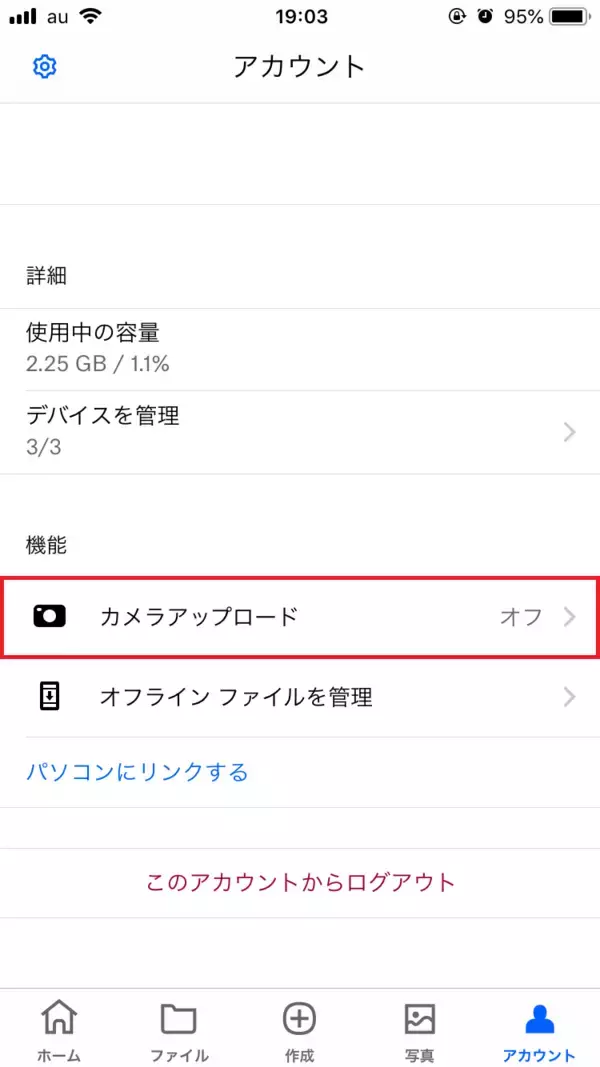This screenshot has height=1067, width=600.
Task: Switch to the 写真 tab
Action: tap(420, 1031)
